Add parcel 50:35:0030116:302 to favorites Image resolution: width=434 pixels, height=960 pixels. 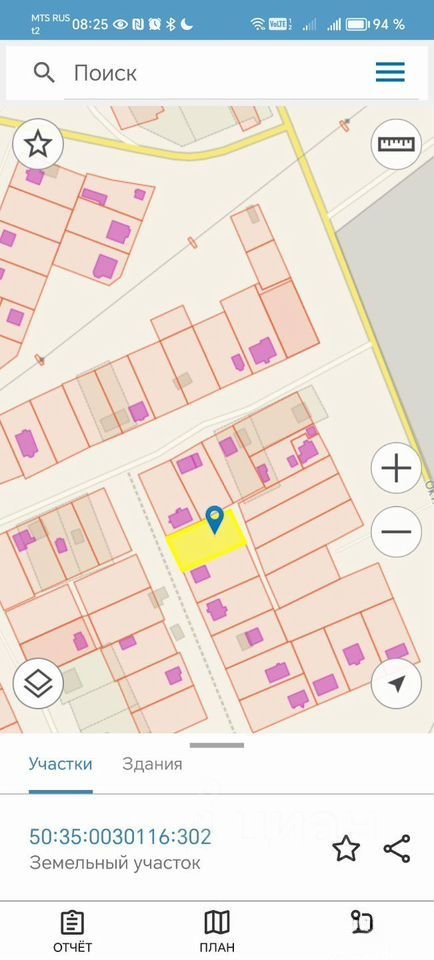[346, 849]
